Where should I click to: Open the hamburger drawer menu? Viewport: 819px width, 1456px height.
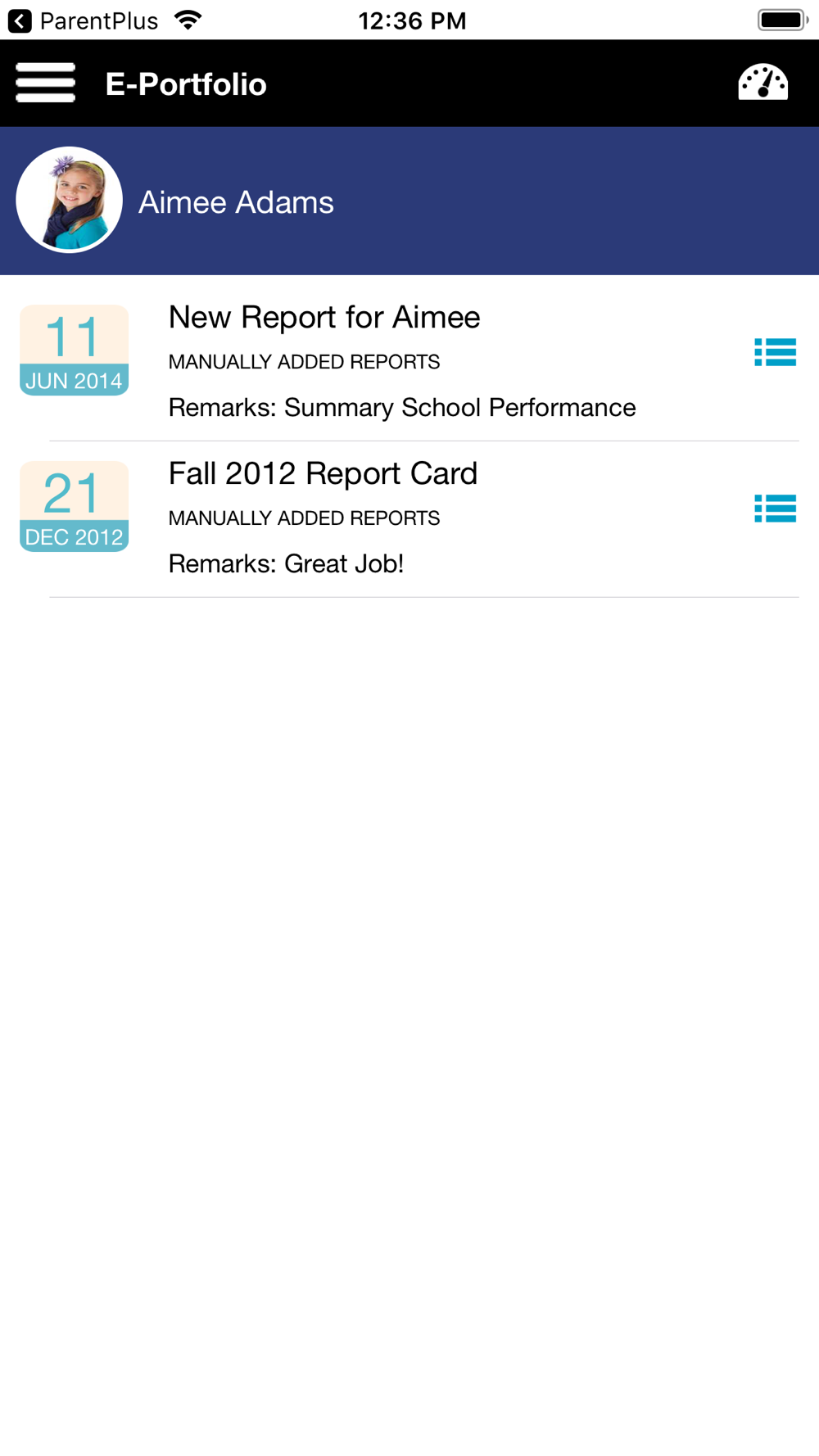coord(46,83)
